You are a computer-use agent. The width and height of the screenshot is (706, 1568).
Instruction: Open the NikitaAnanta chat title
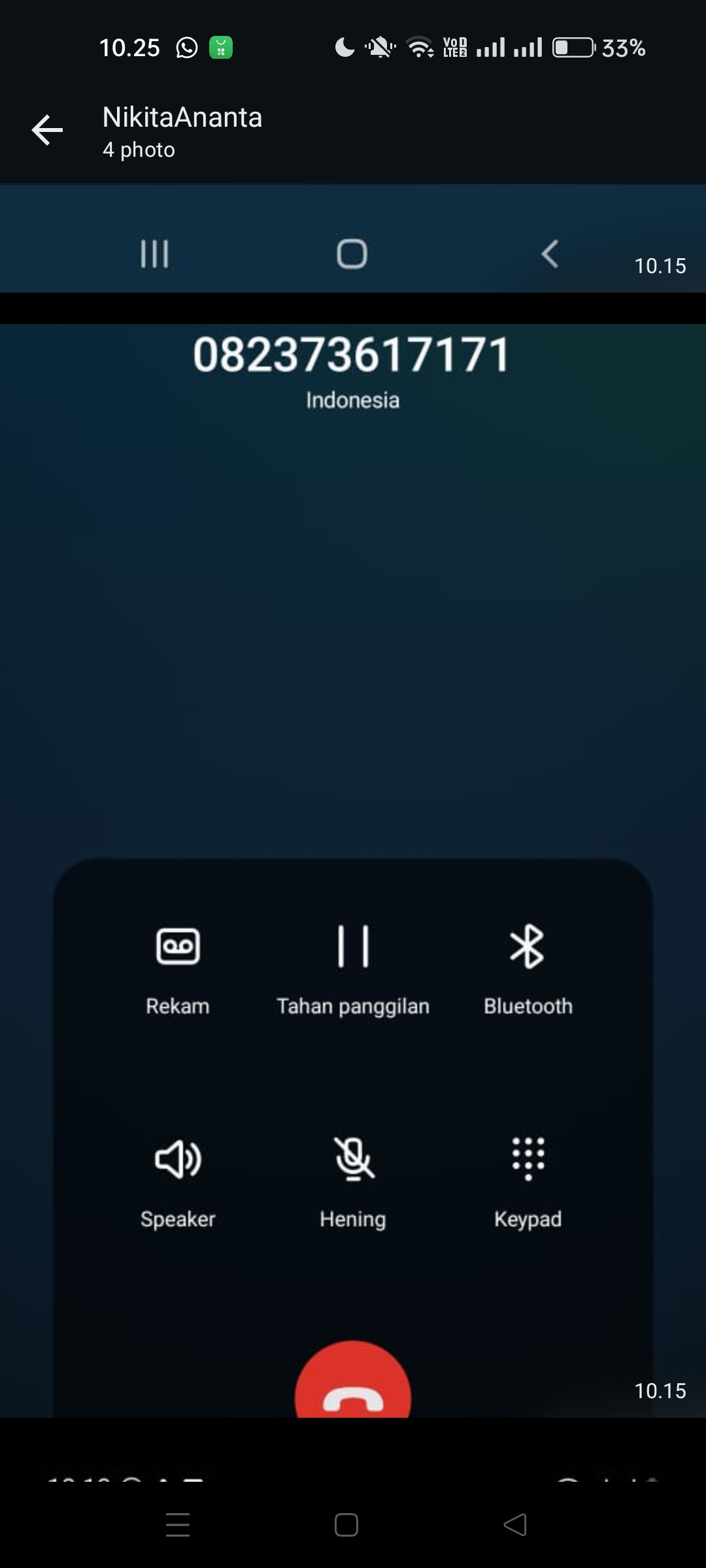[x=182, y=118]
